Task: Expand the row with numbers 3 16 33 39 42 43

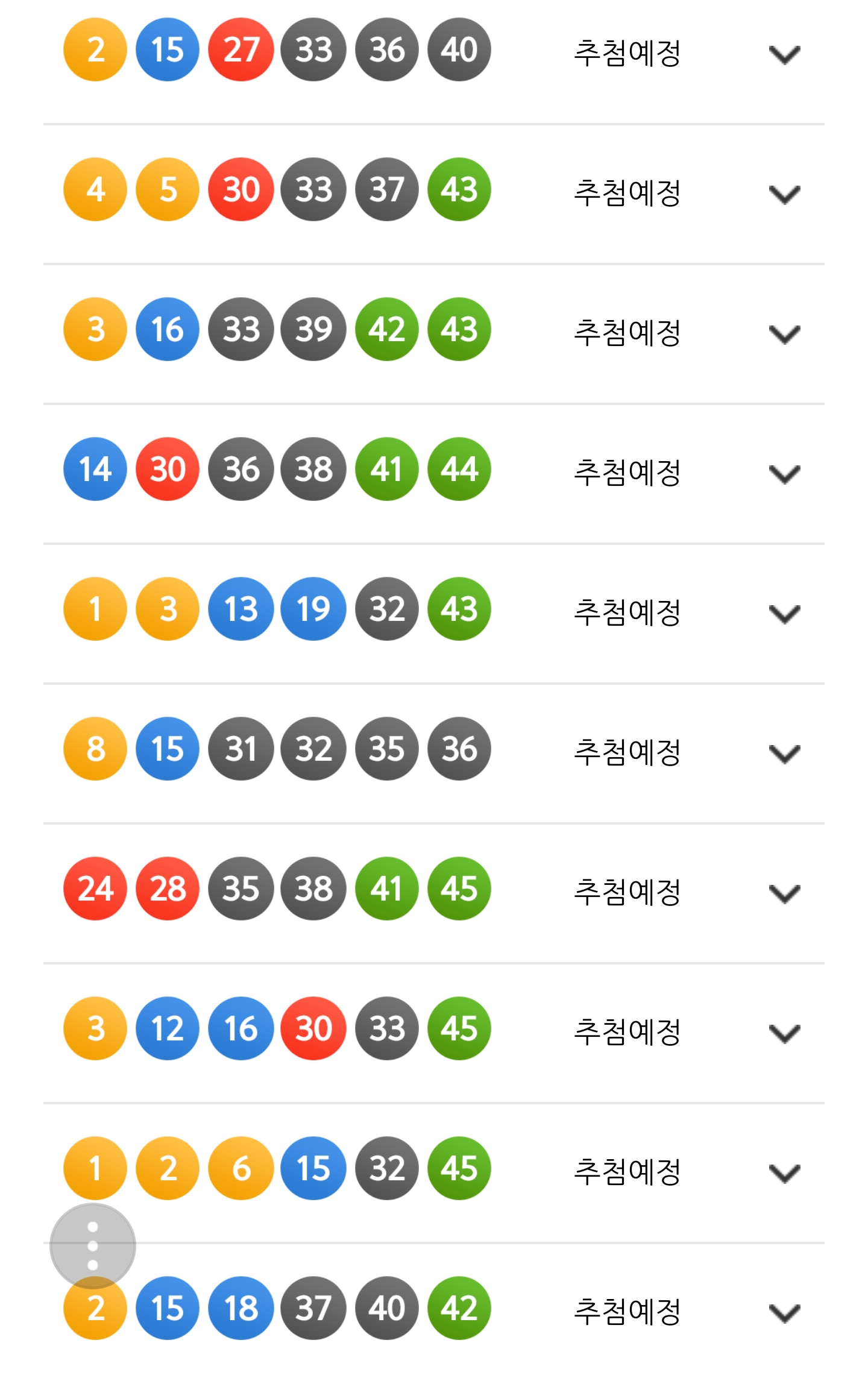Action: click(784, 335)
